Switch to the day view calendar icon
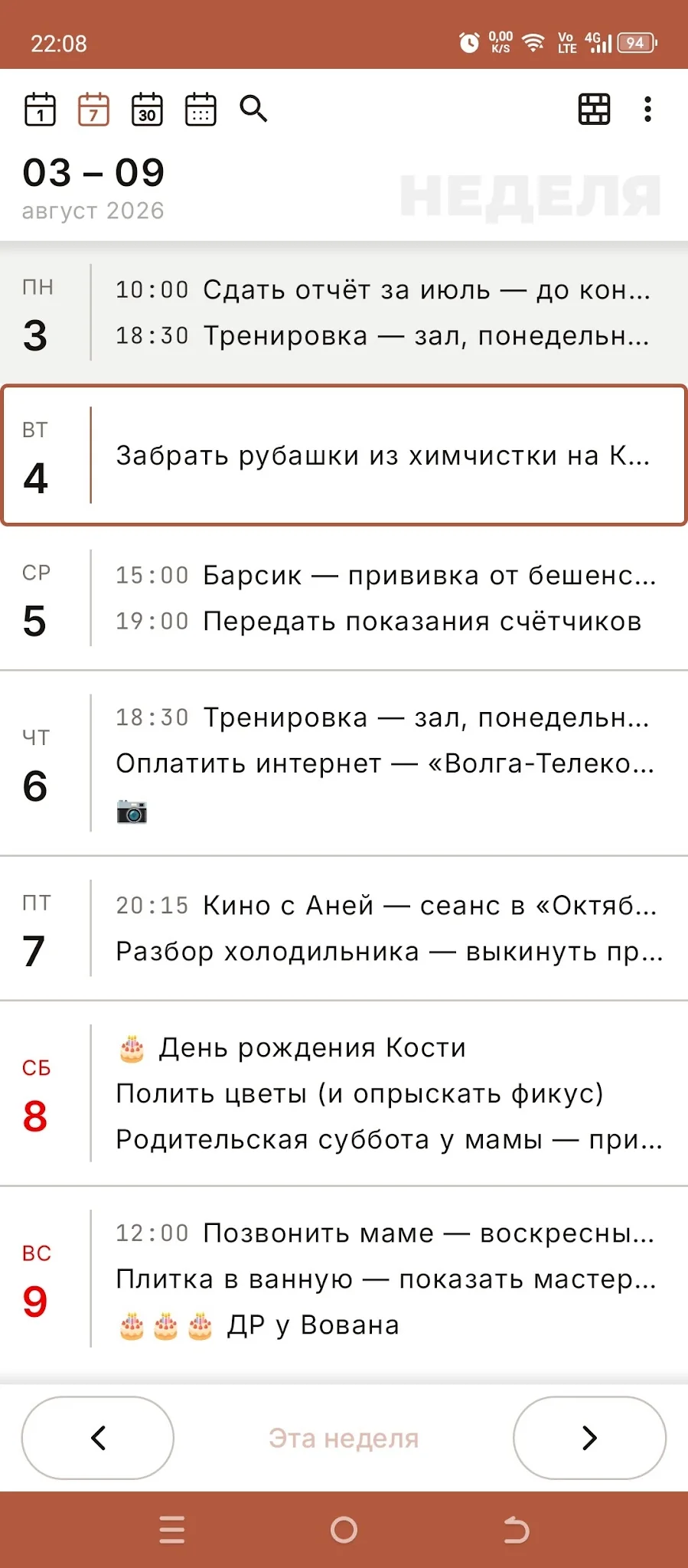Image resolution: width=688 pixels, height=1568 pixels. point(40,109)
